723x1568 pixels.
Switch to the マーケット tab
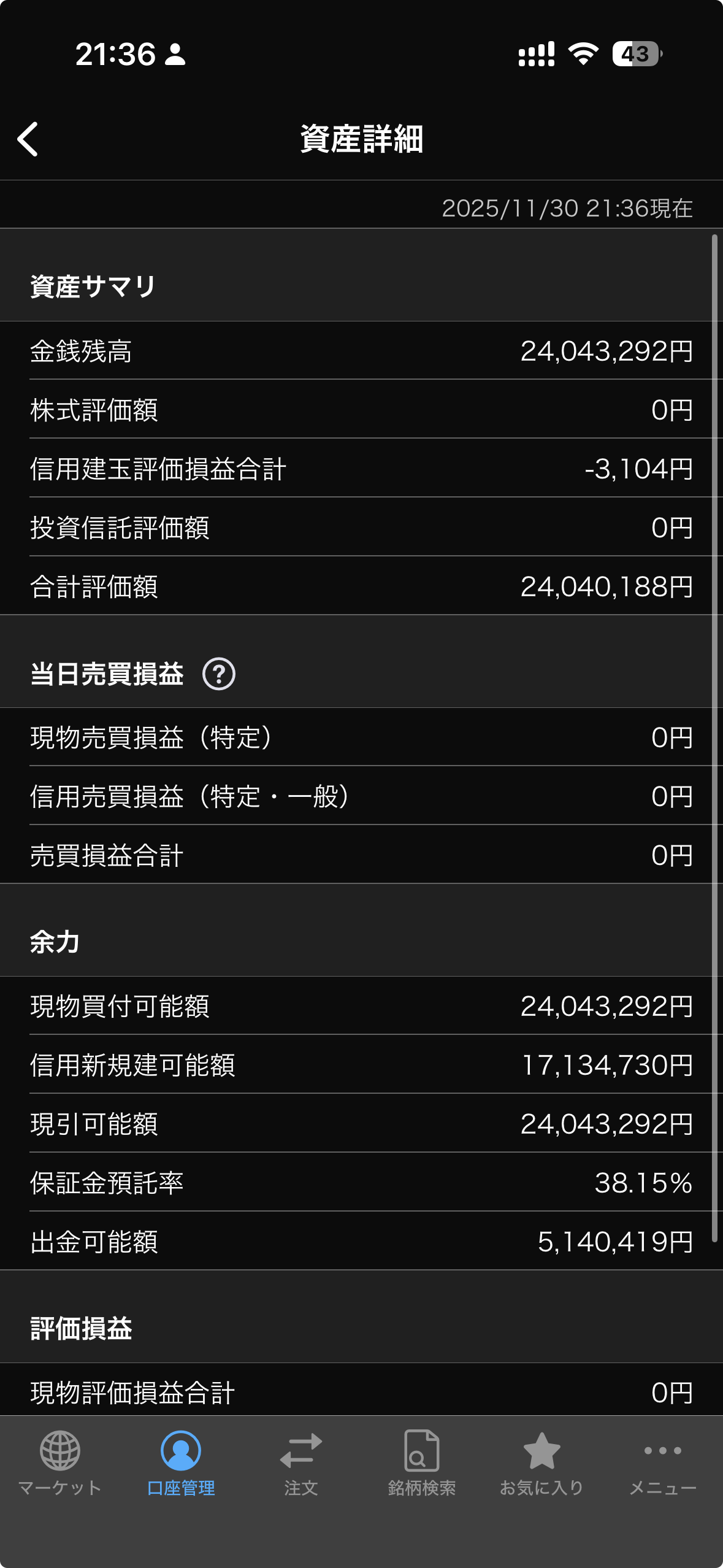[60, 1463]
